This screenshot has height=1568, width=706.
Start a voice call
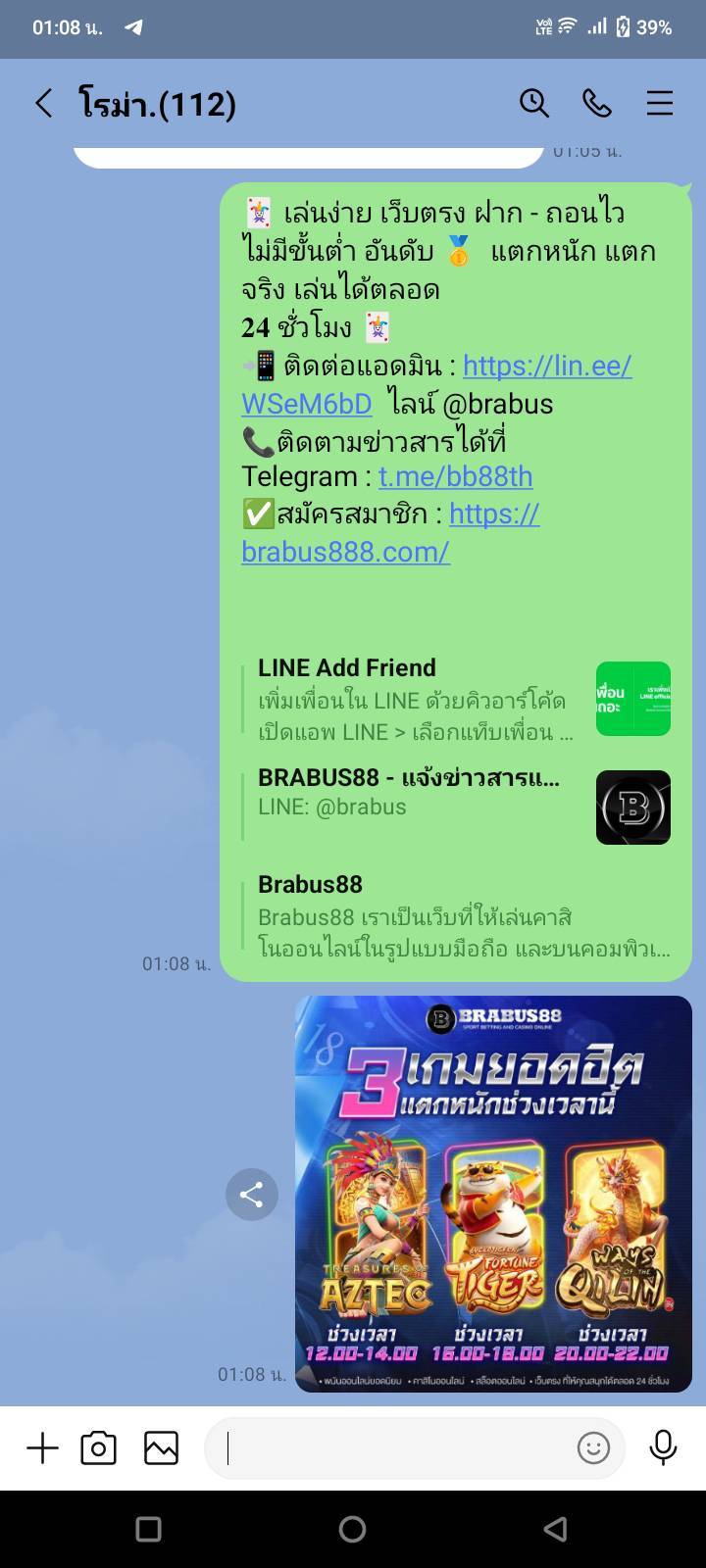coord(596,103)
